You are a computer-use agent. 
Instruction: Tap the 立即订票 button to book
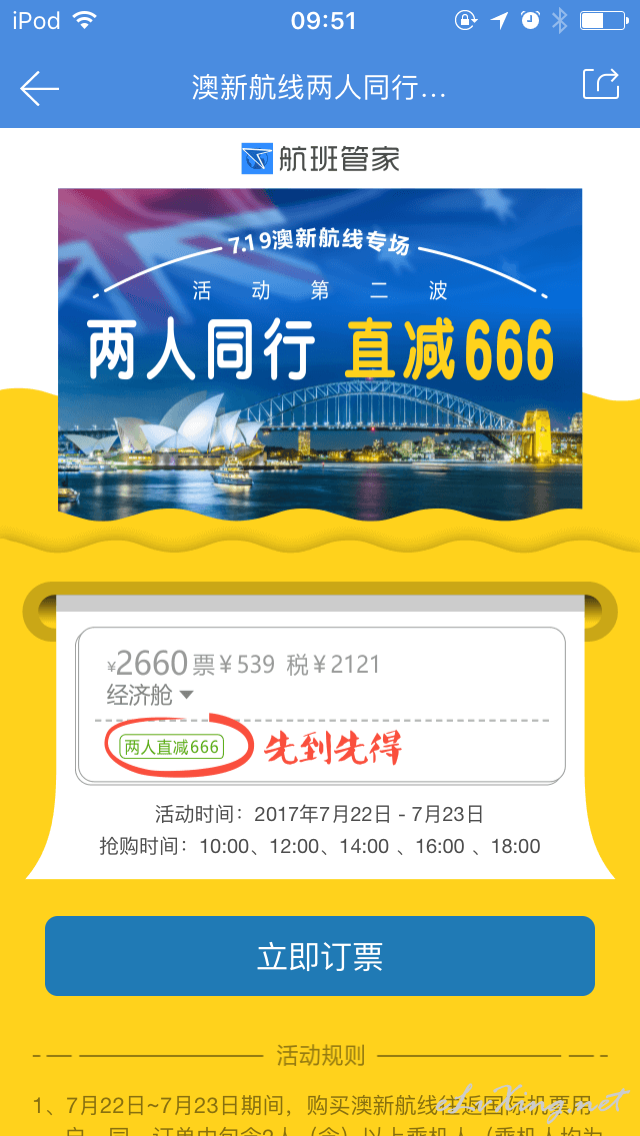coord(320,956)
